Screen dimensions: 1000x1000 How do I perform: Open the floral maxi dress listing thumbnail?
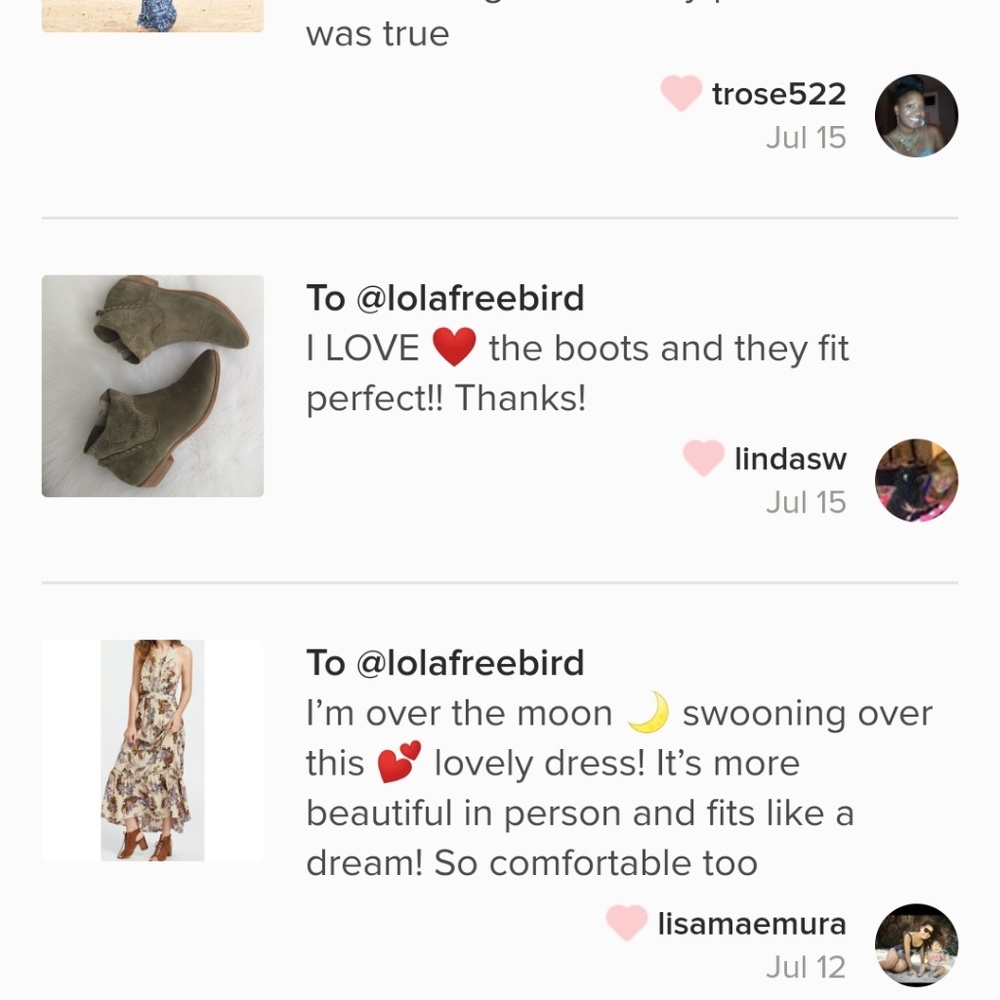[152, 750]
